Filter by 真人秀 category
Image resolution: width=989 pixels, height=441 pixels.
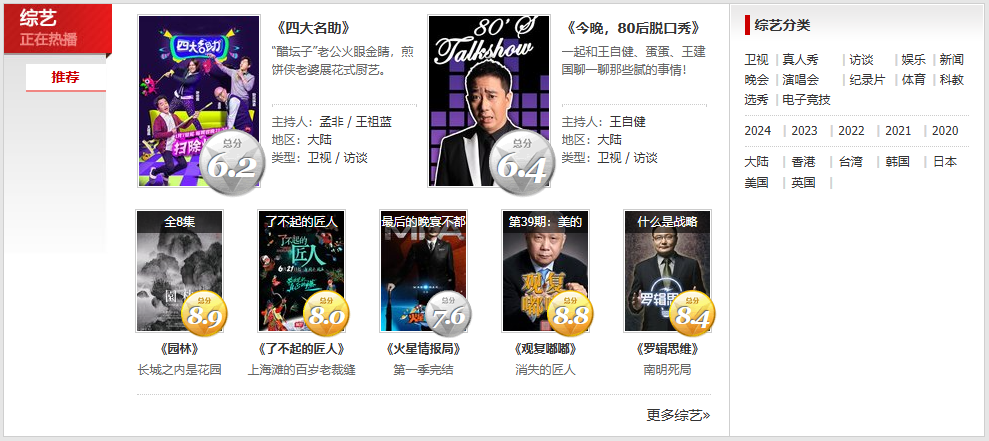pyautogui.click(x=800, y=60)
